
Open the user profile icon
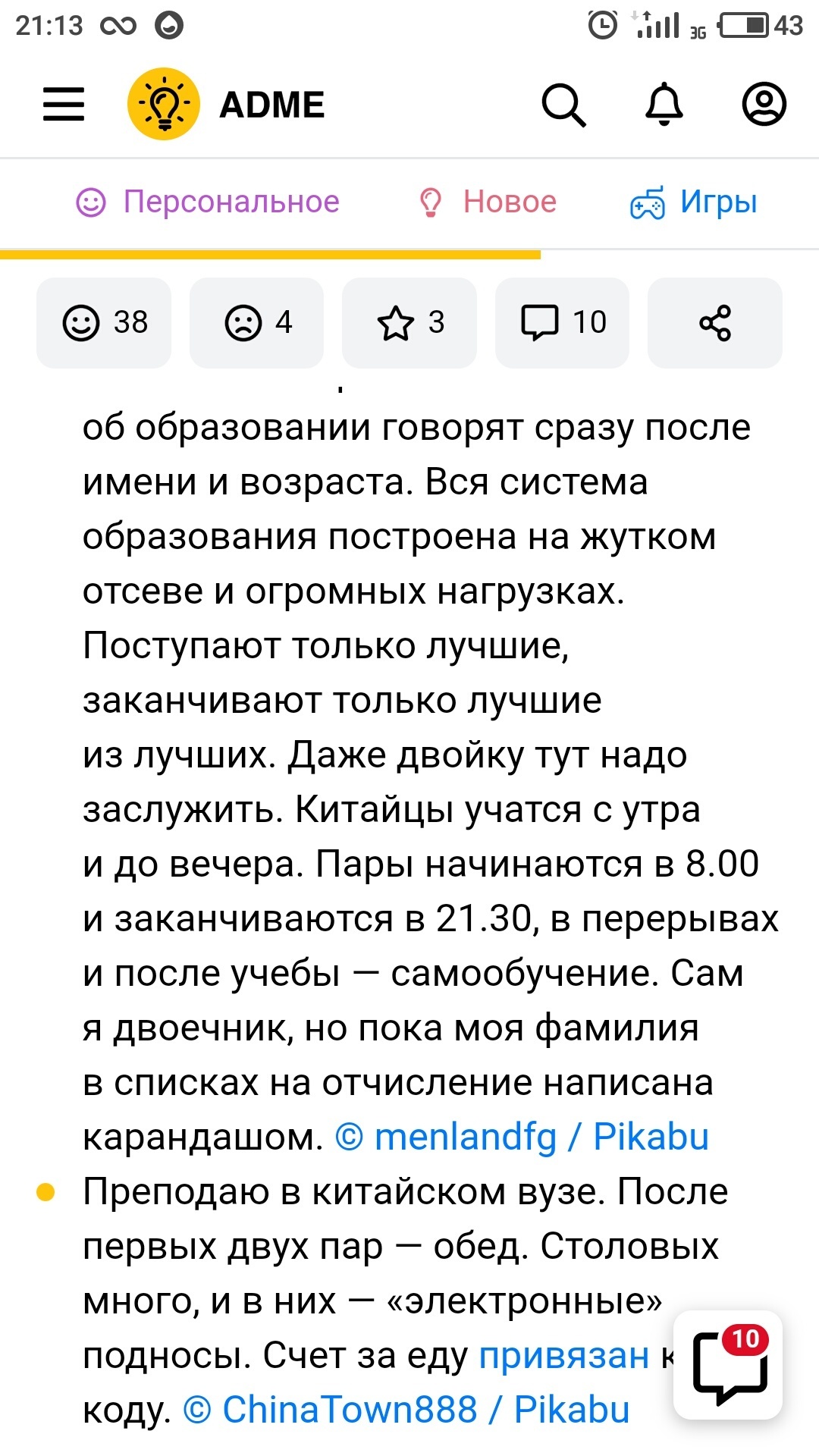click(x=764, y=104)
